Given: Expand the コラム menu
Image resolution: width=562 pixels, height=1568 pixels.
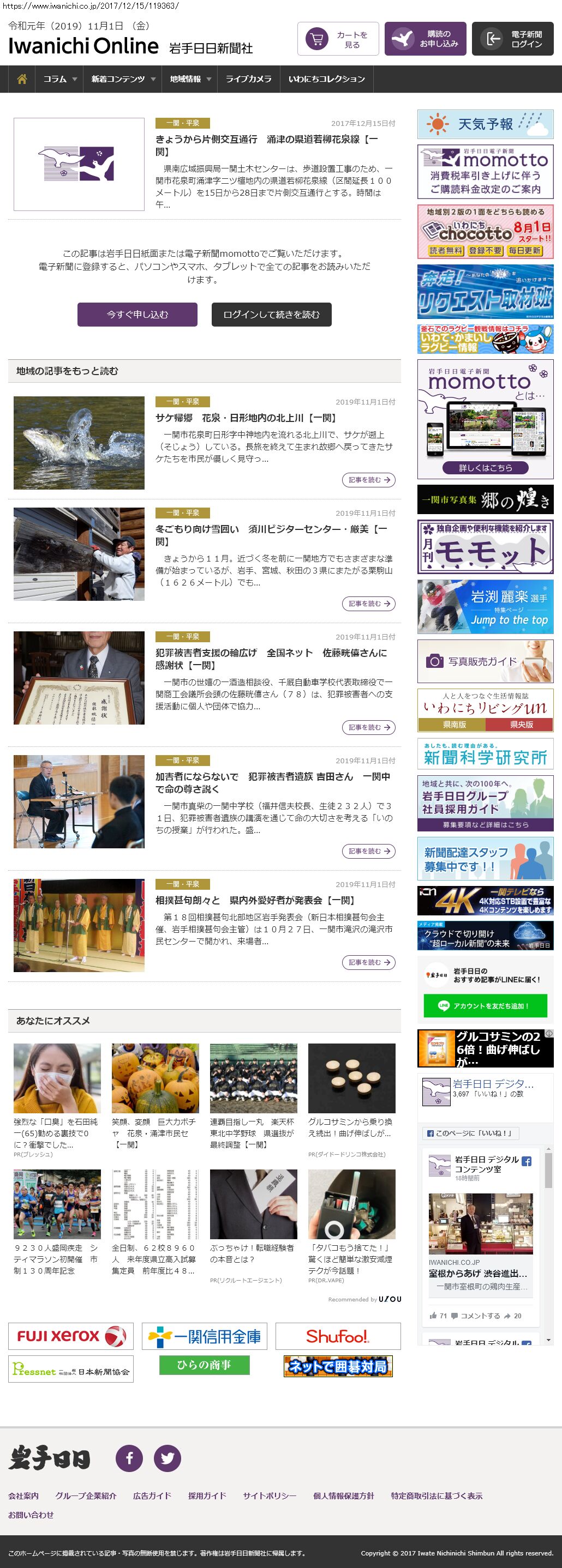Looking at the screenshot, I should click(59, 79).
